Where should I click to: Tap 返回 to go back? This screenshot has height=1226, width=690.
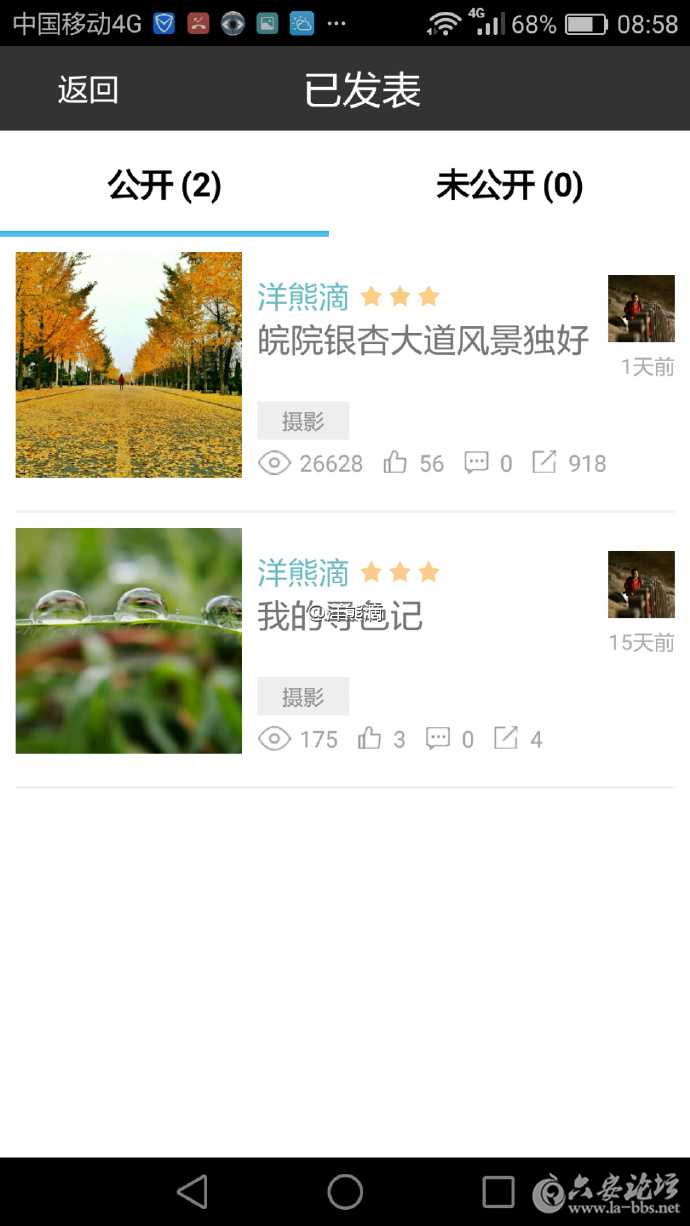(88, 90)
